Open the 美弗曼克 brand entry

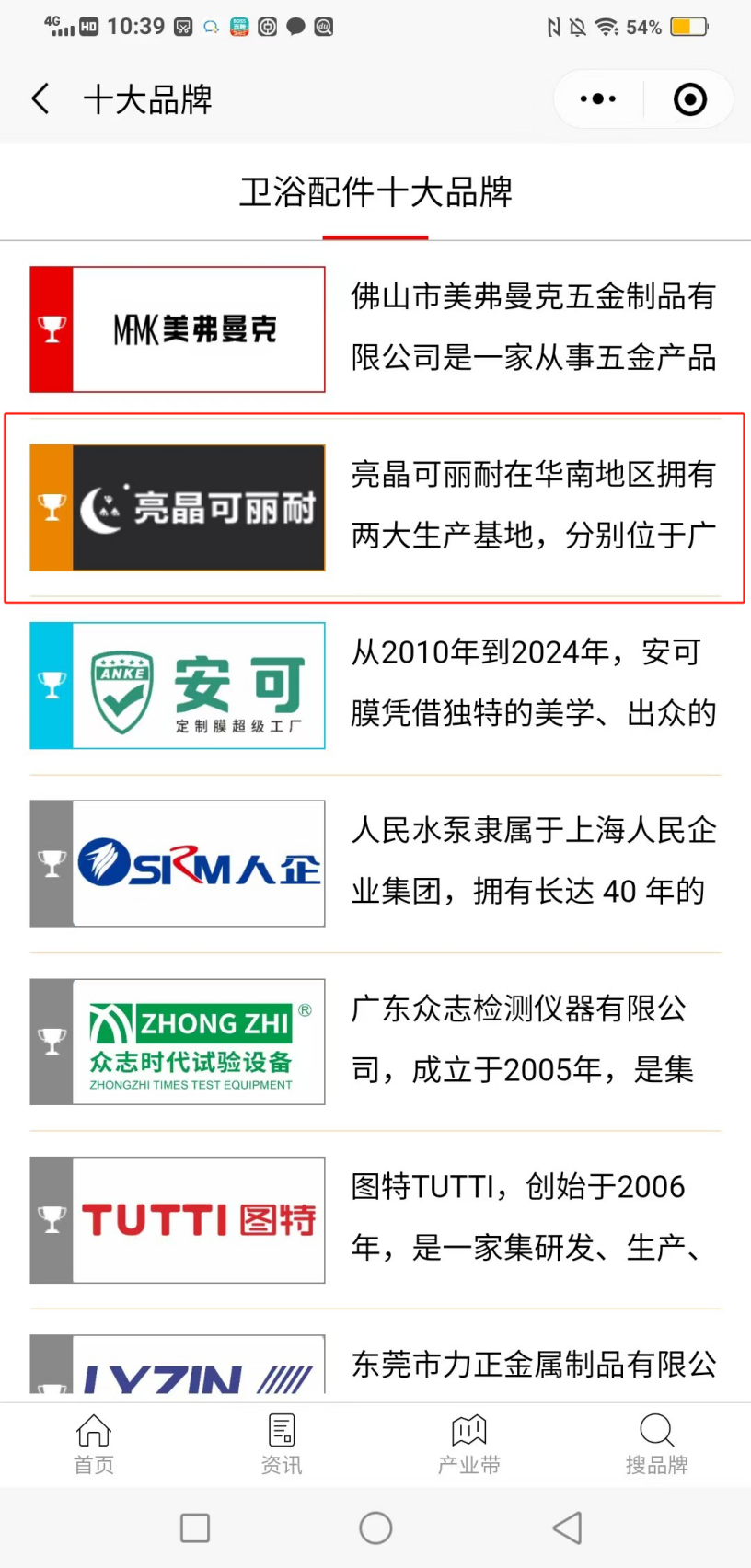(x=375, y=329)
